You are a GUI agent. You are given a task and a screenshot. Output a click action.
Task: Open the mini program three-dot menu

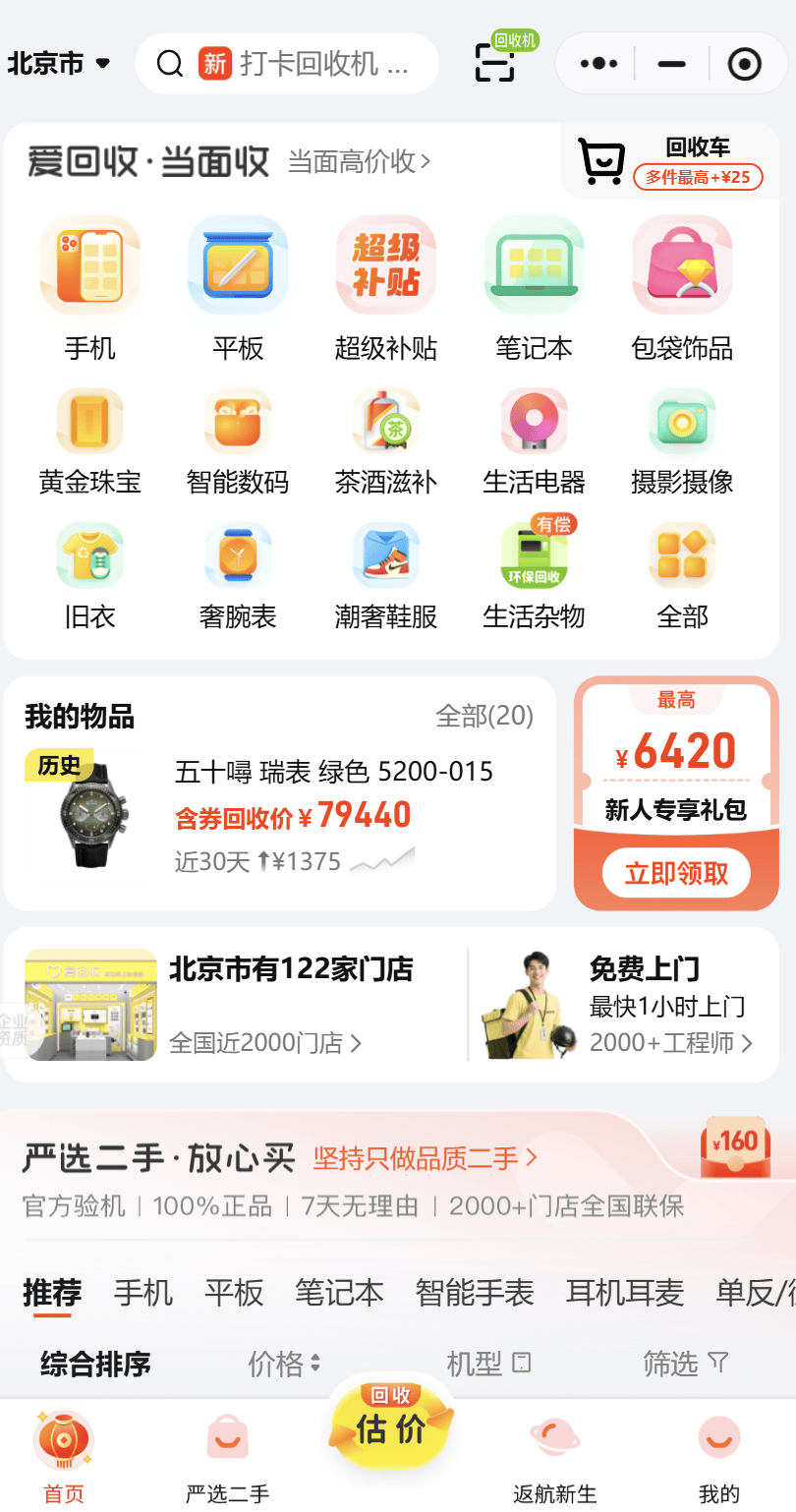coord(598,65)
